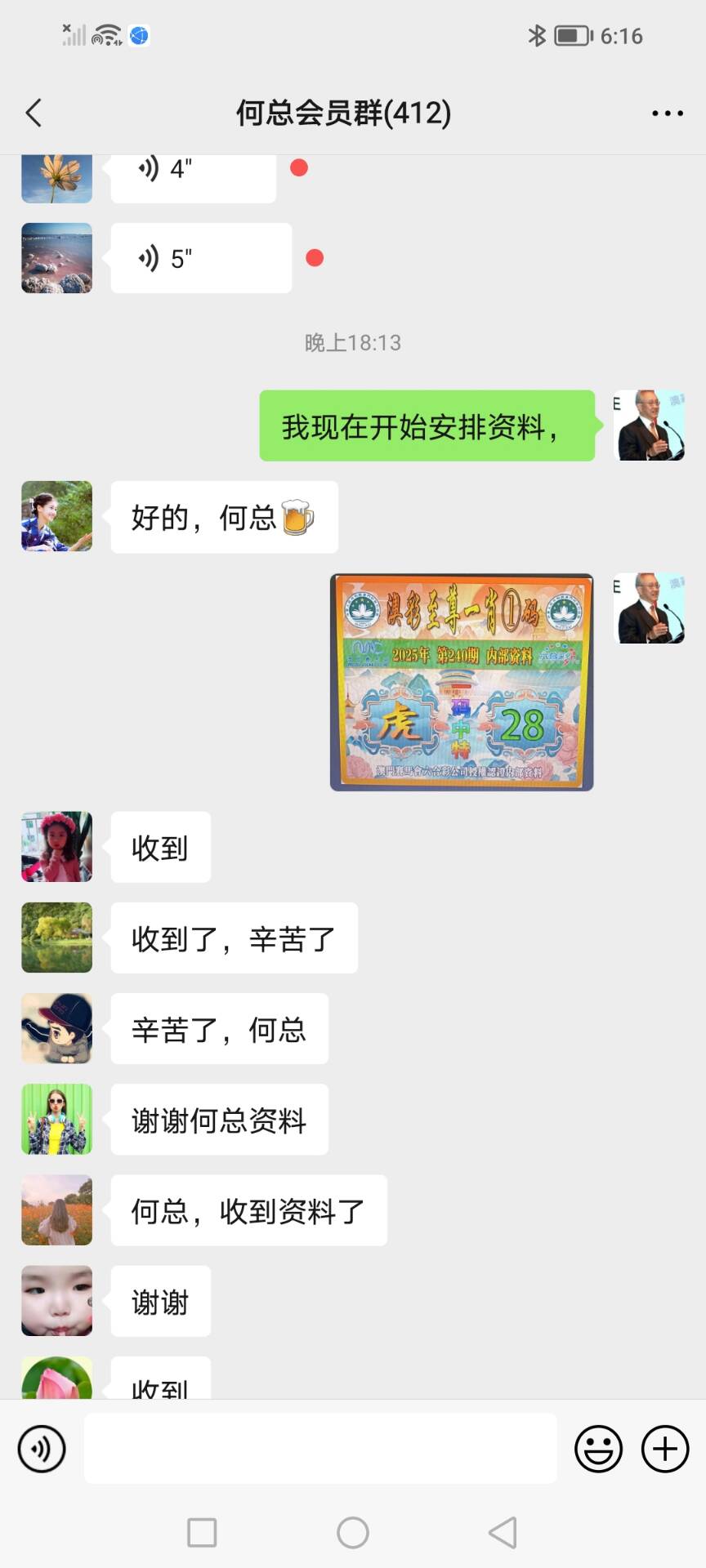Play the 4-second voice message
Image resolution: width=706 pixels, height=1568 pixels.
pos(193,171)
